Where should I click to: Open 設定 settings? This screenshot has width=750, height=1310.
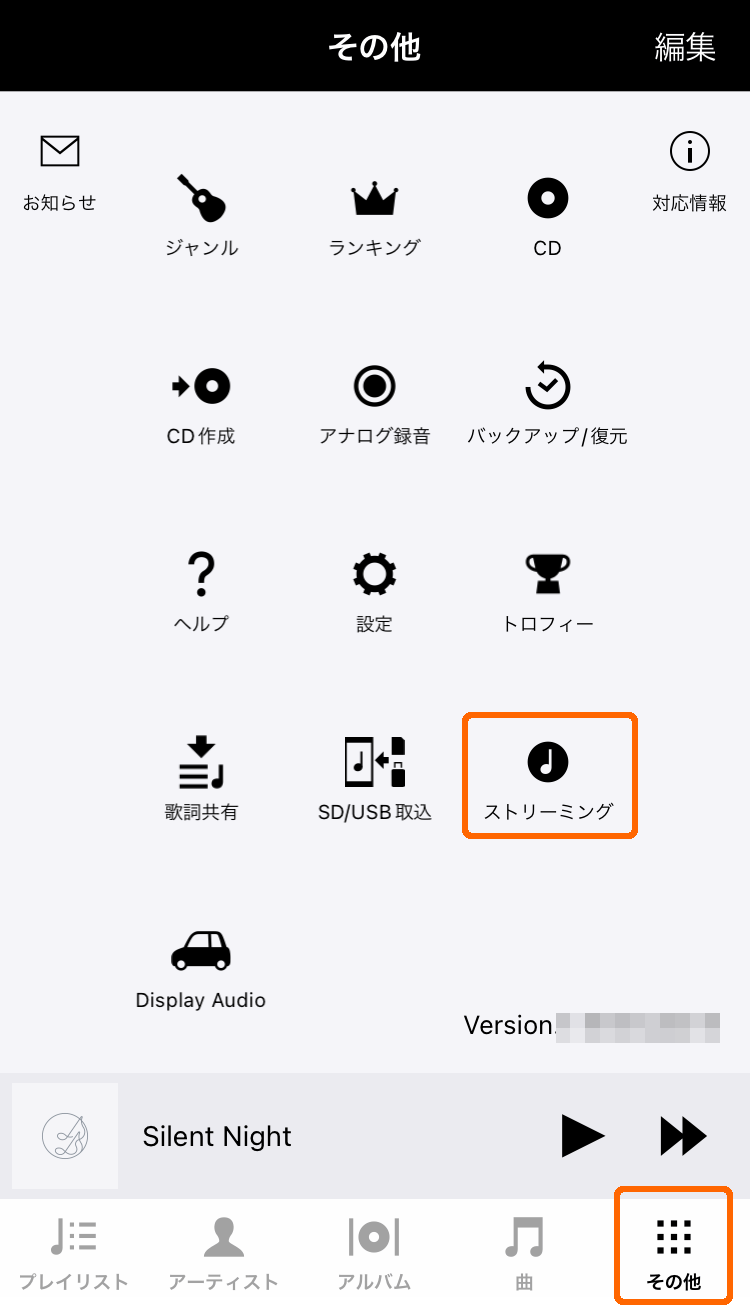tap(375, 593)
